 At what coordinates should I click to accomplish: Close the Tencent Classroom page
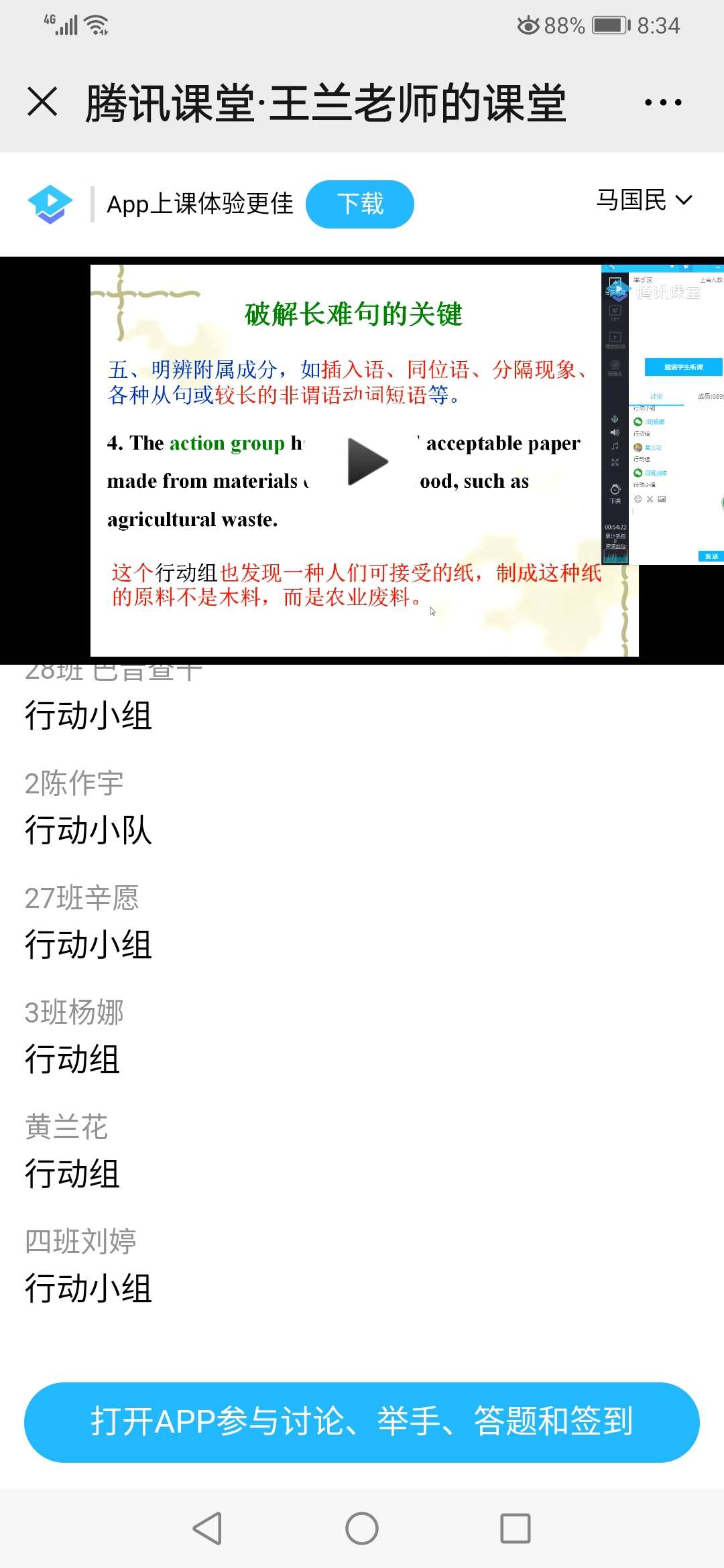pyautogui.click(x=42, y=102)
